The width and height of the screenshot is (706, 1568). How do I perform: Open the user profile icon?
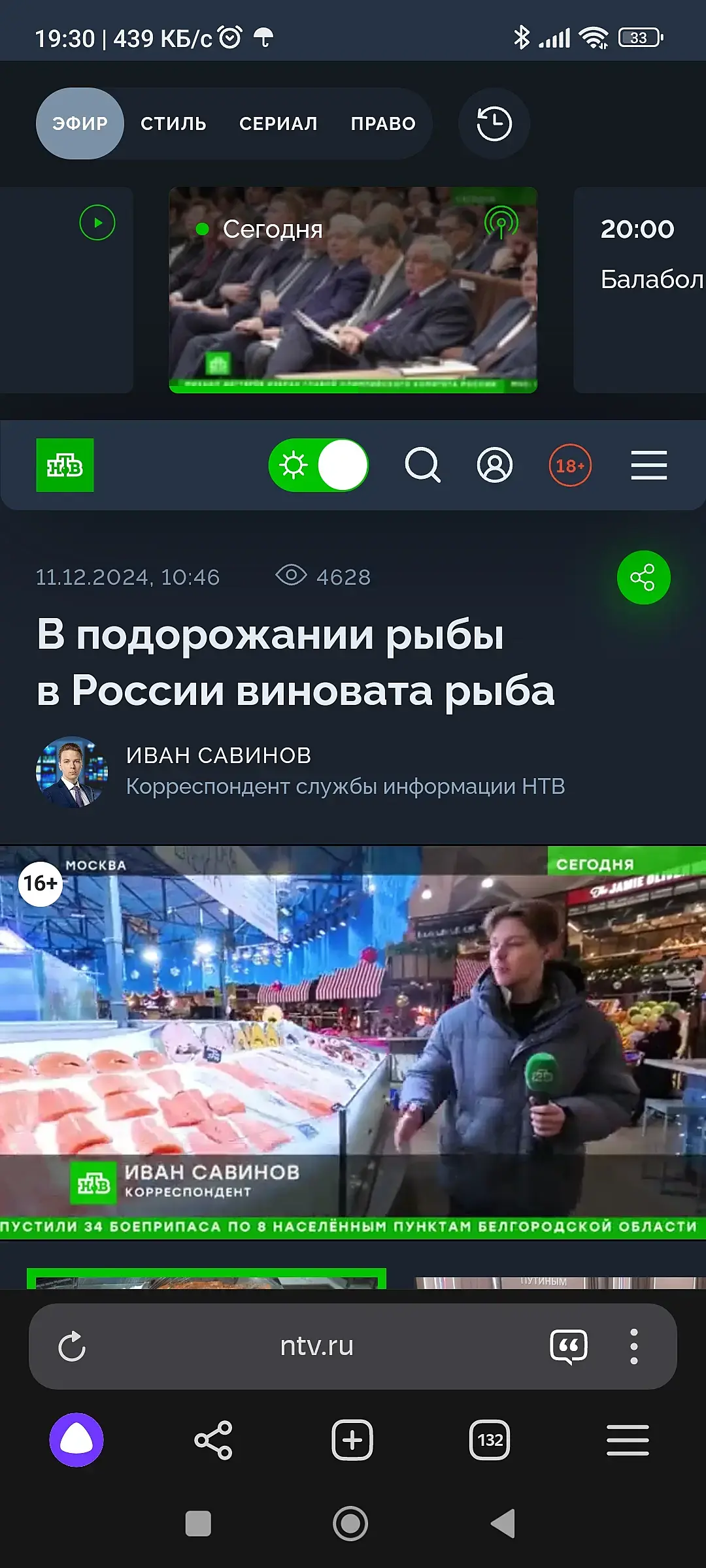pos(495,465)
